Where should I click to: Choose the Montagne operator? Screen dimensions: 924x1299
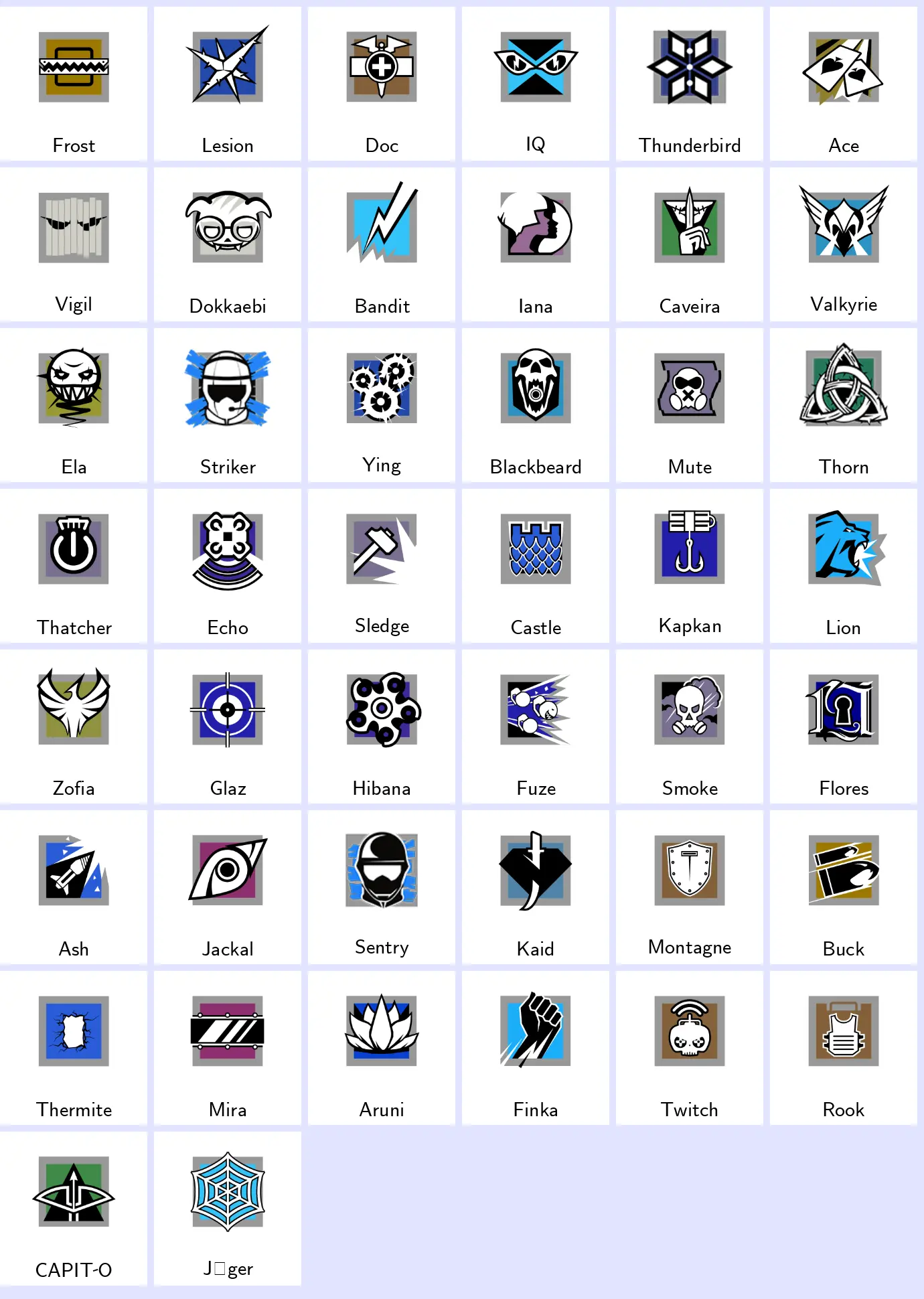coord(690,887)
